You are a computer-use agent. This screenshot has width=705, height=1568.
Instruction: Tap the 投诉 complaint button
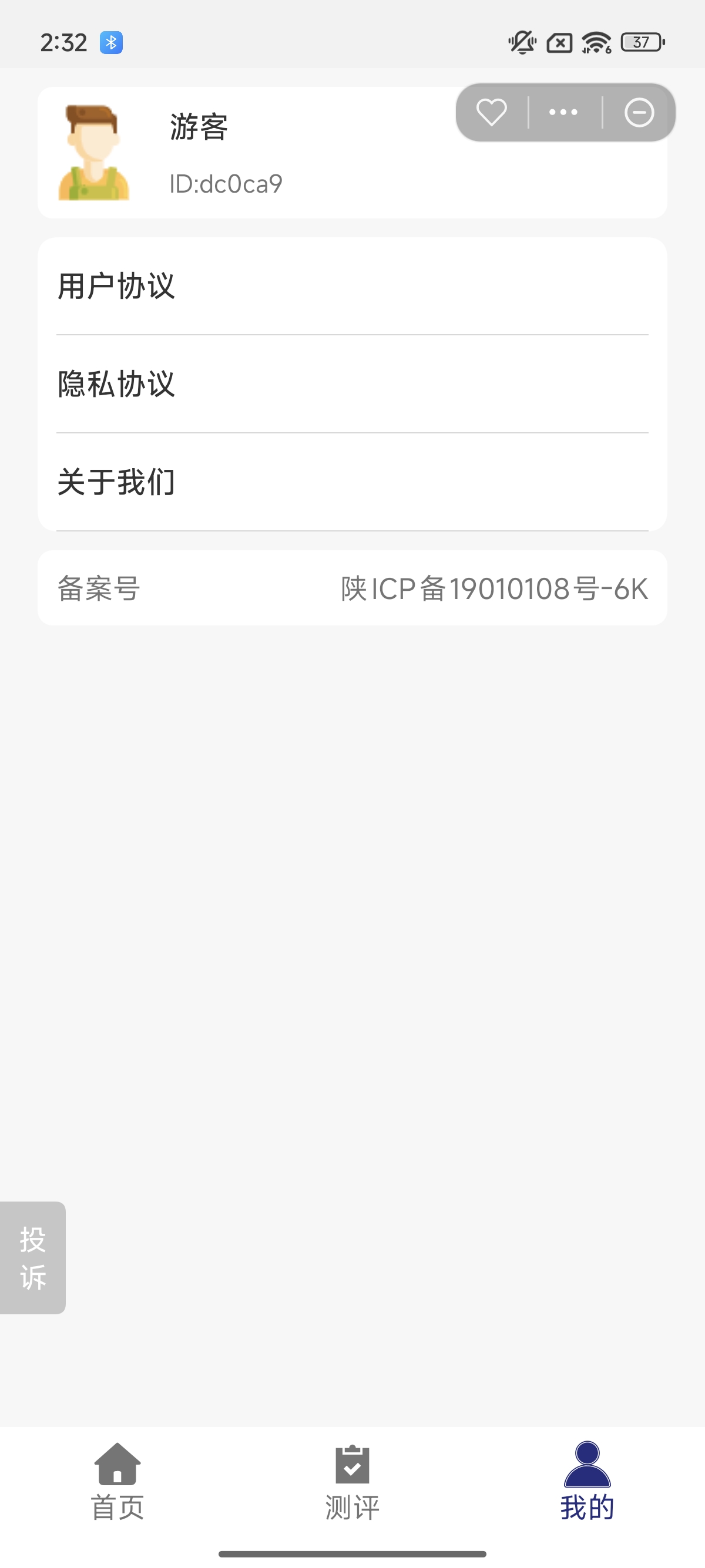click(32, 1257)
